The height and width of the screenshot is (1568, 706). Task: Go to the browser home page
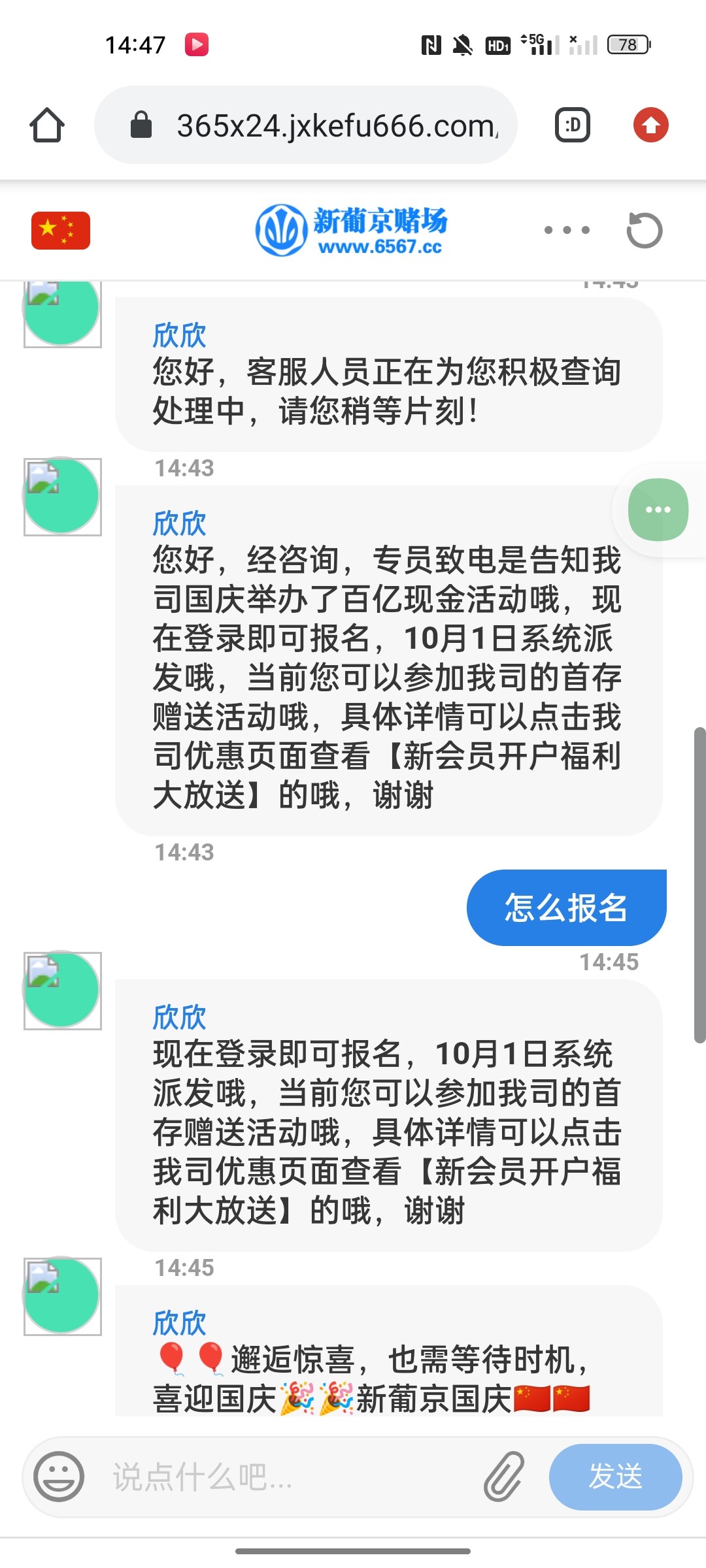coord(47,125)
